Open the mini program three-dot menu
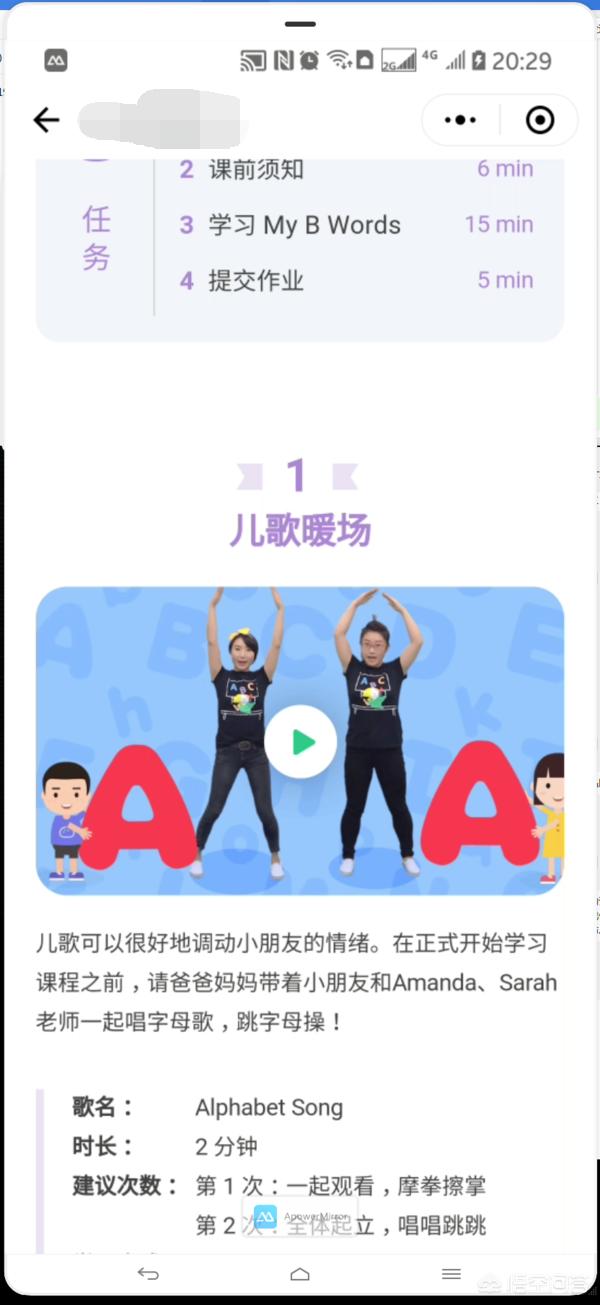Screen dimensions: 600x1305 pos(460,121)
